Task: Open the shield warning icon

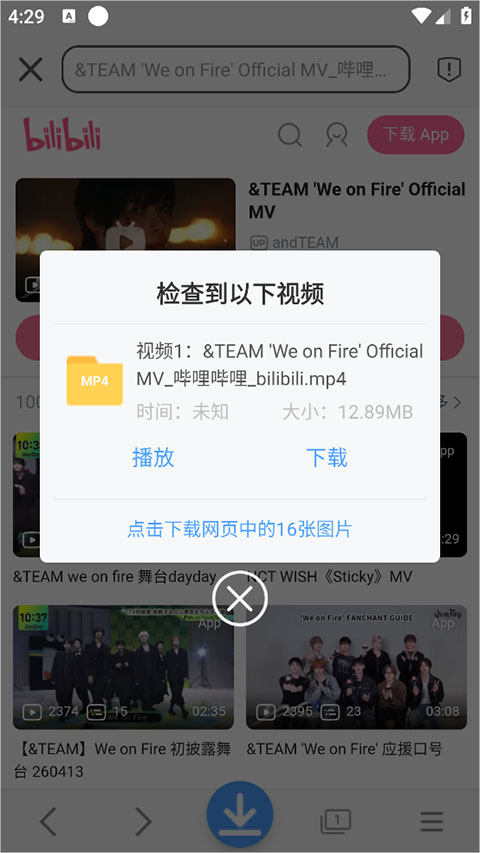Action: pos(449,70)
